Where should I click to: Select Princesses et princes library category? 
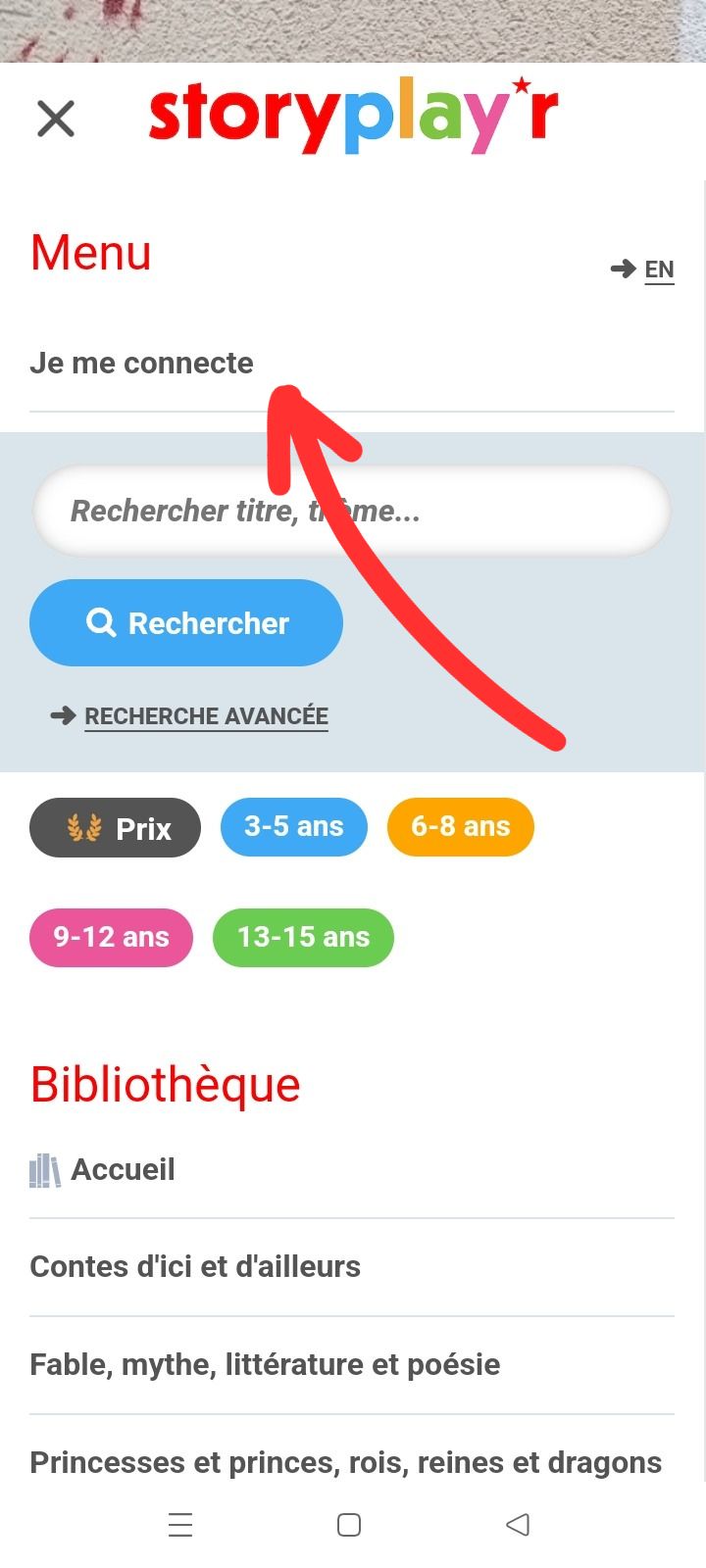point(345,1461)
